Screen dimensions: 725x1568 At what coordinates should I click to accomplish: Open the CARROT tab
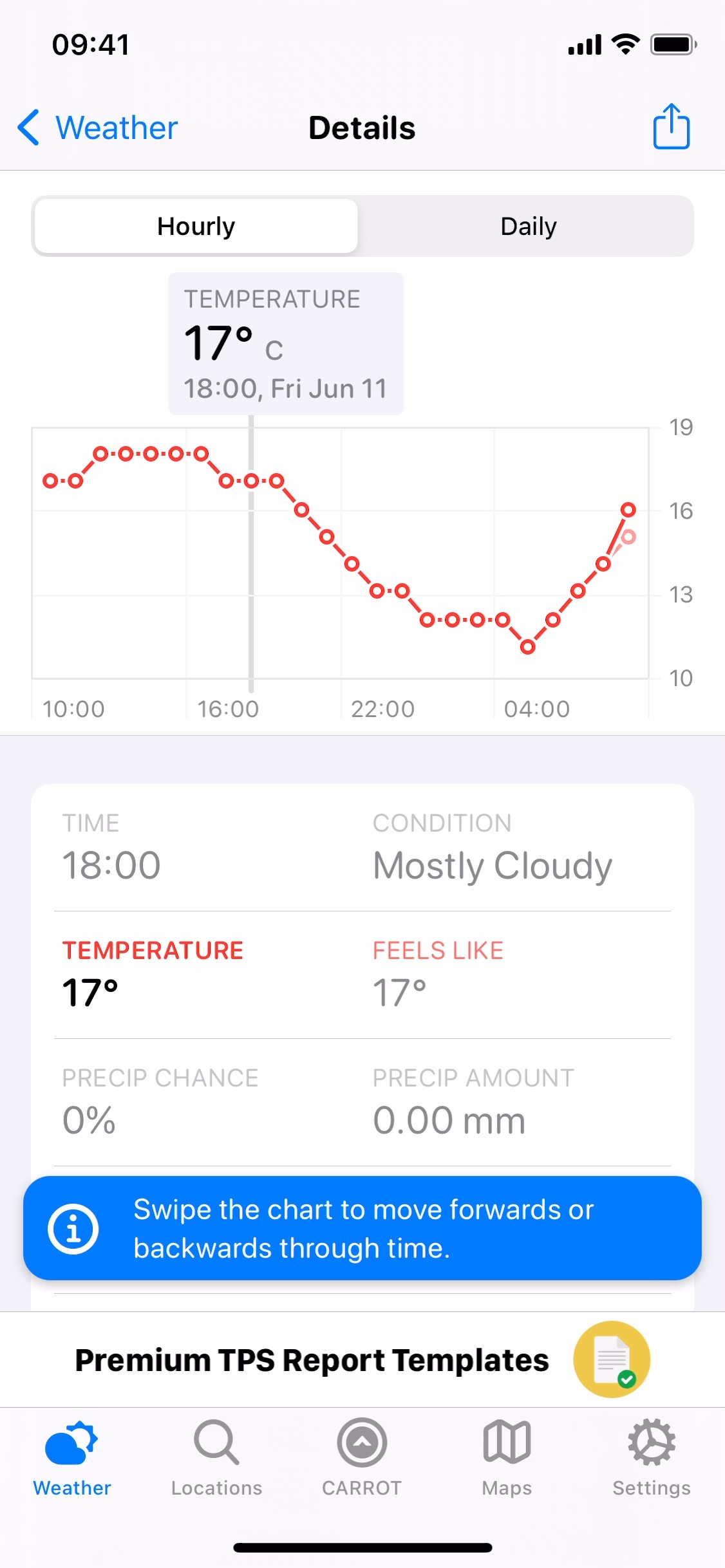[362, 1457]
